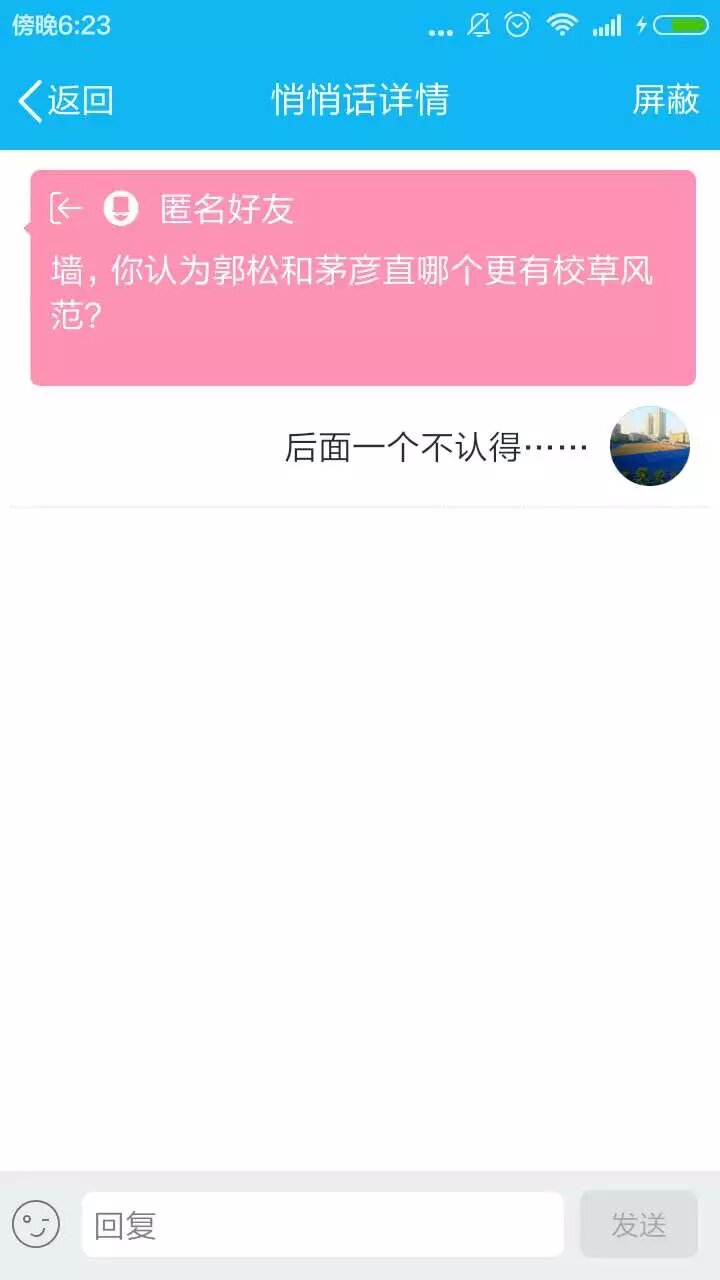Go back with the 返回 button
720x1280 pixels.
(x=66, y=100)
